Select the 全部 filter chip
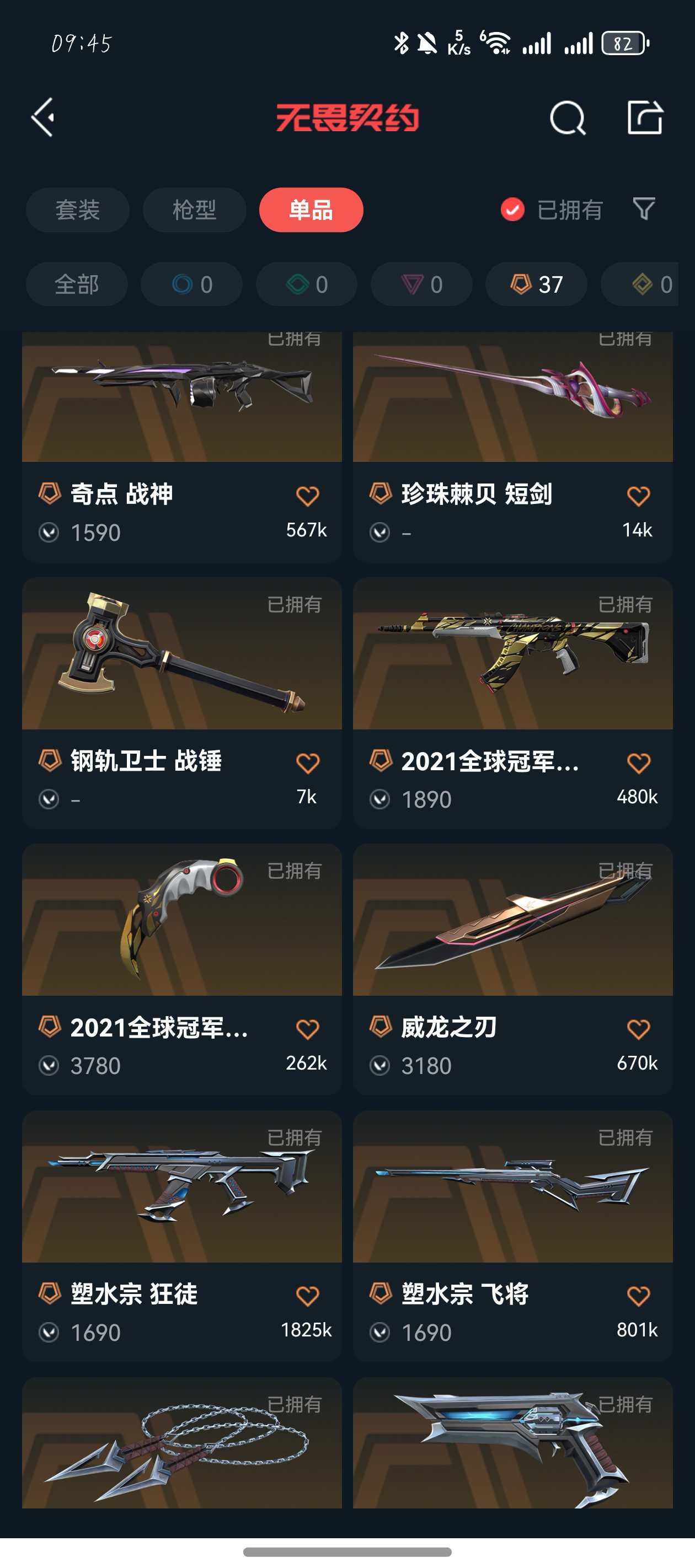 point(77,284)
